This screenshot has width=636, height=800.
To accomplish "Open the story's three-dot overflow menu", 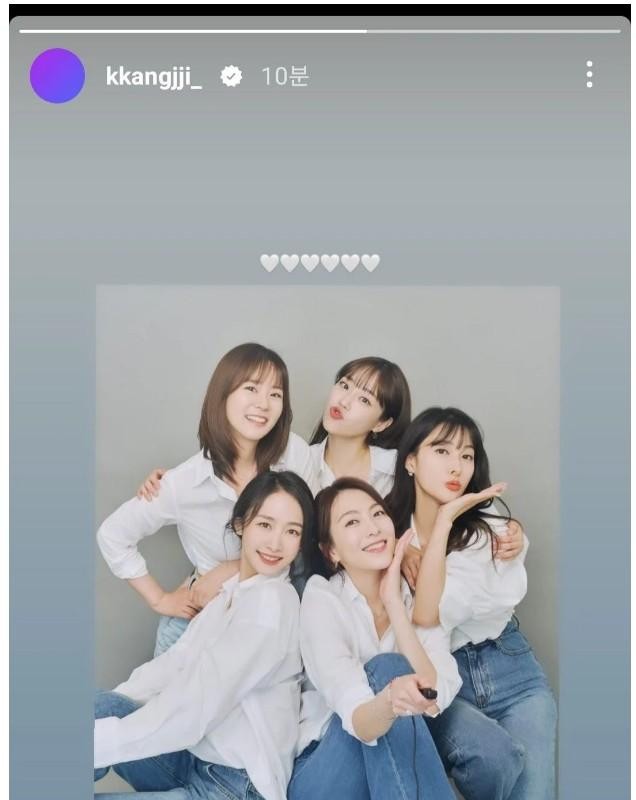I will (x=589, y=75).
